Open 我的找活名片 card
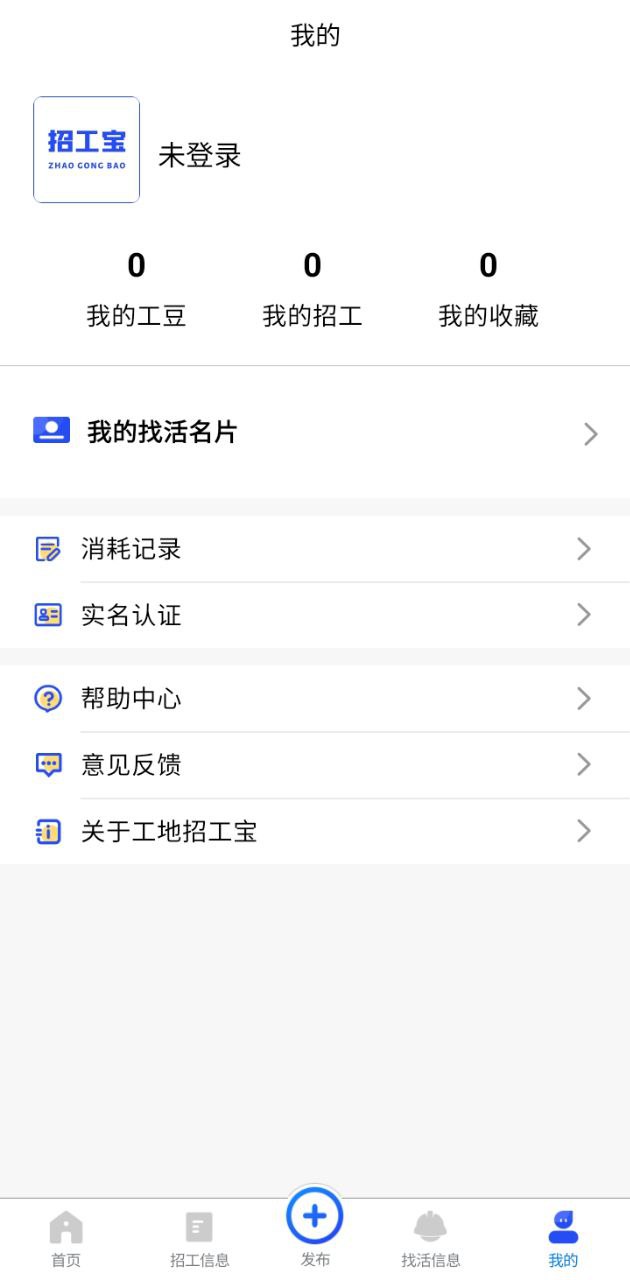630x1280 pixels. coord(315,432)
